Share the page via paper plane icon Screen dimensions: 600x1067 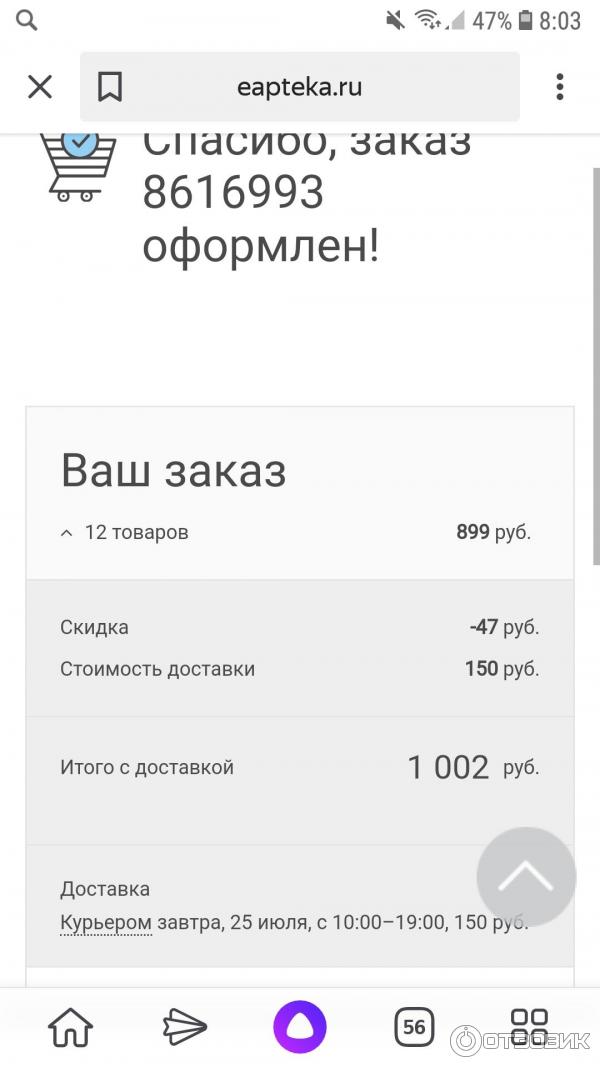point(184,1026)
